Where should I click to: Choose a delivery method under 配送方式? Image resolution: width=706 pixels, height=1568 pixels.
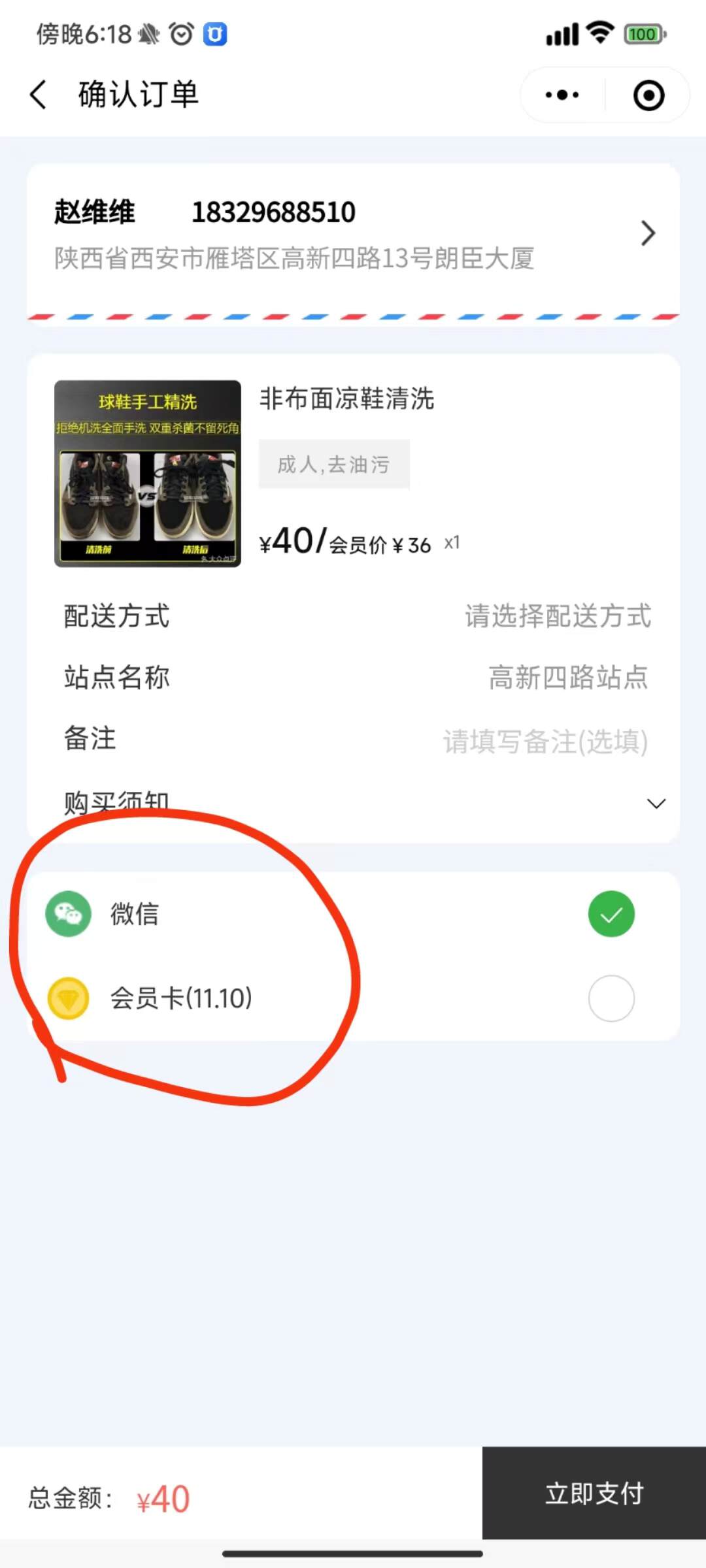tap(557, 616)
